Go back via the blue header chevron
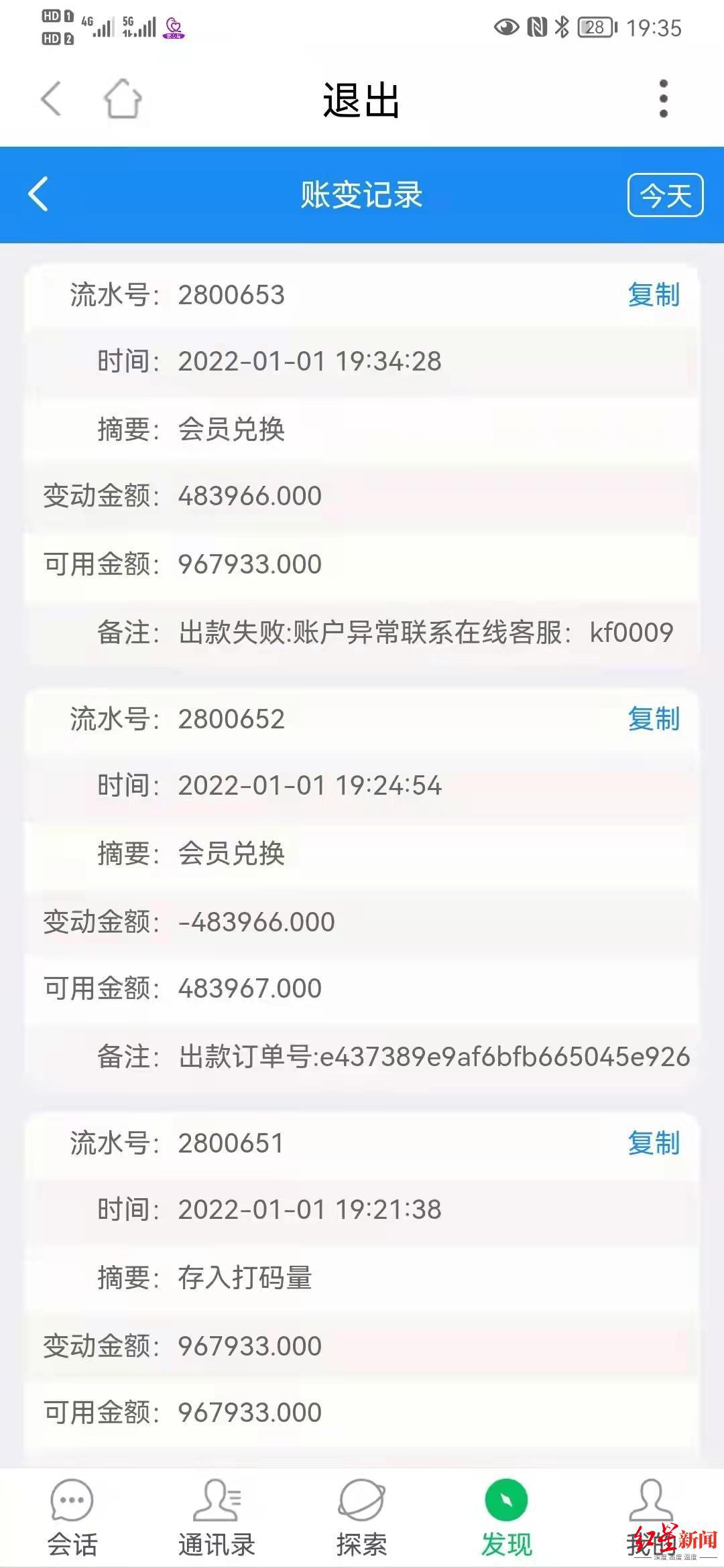Screen dimensions: 724x1568 [37, 195]
